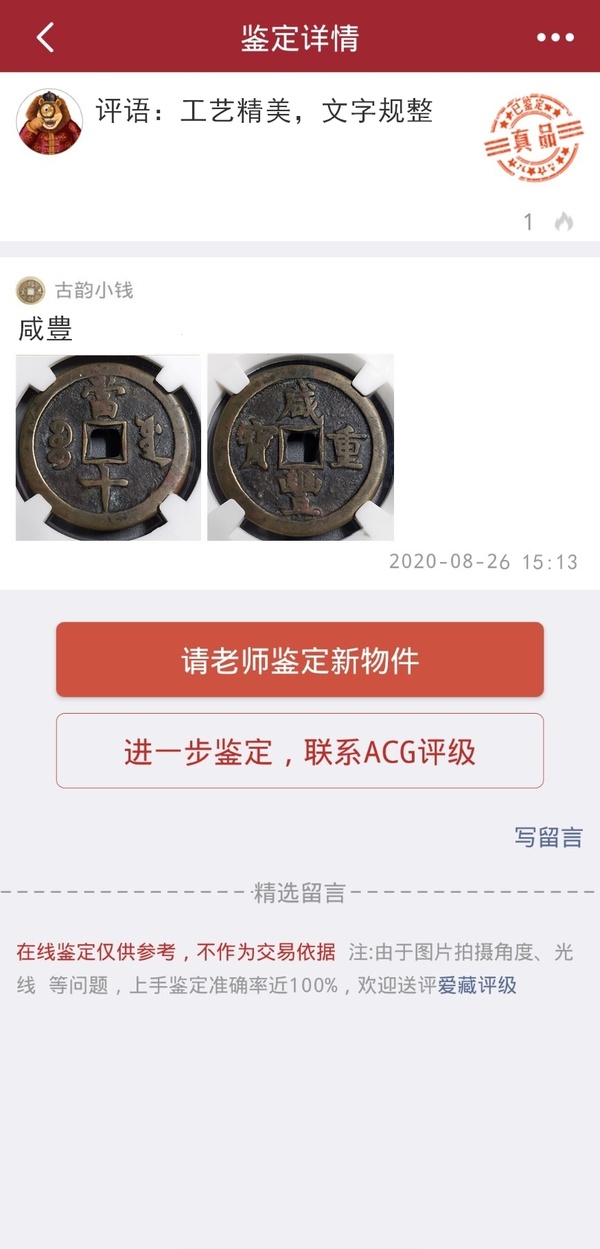View the 當十 coin reverse photo
This screenshot has width=600, height=1249.
(108, 447)
